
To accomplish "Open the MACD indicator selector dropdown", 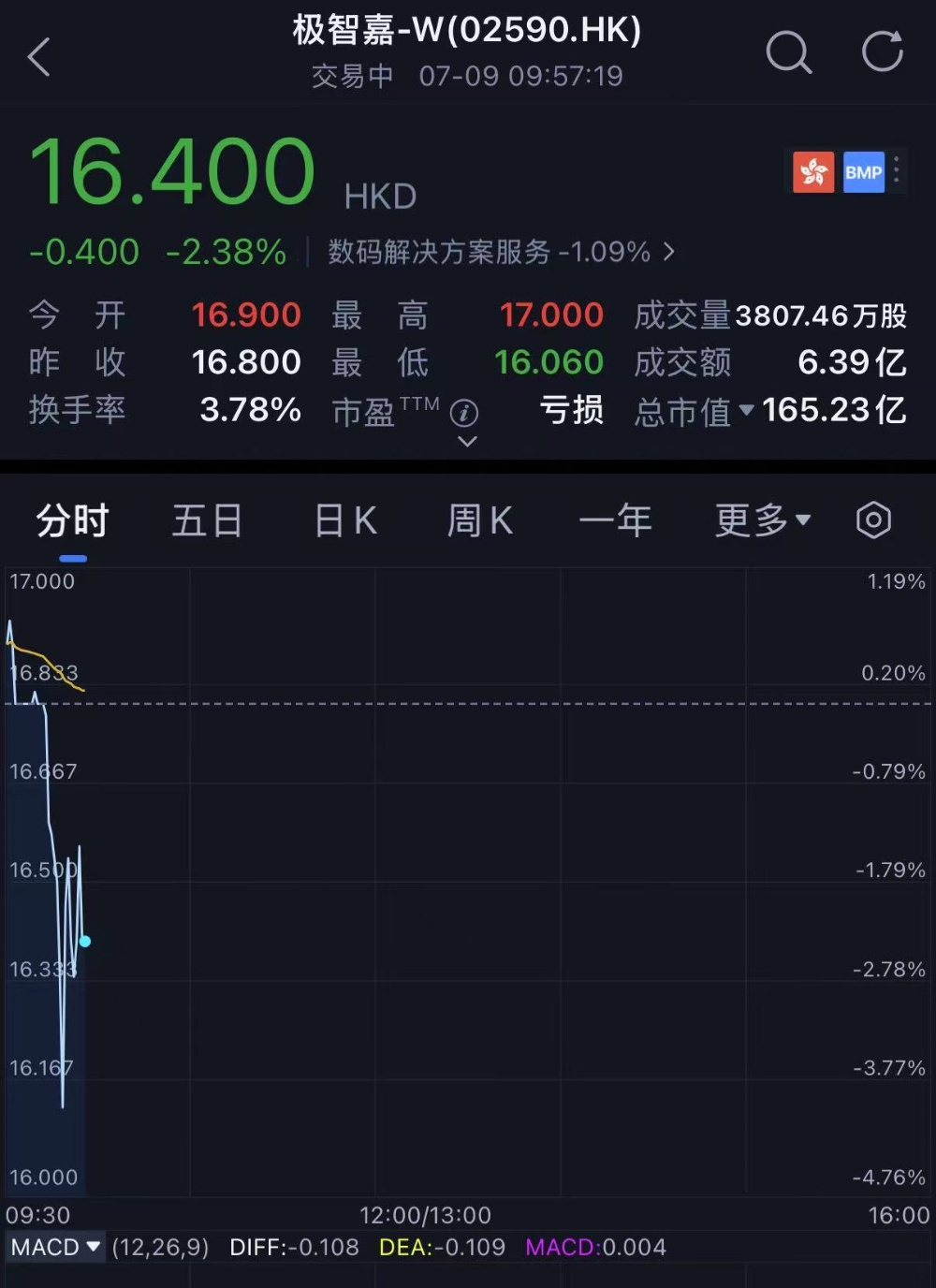I will 55,1247.
